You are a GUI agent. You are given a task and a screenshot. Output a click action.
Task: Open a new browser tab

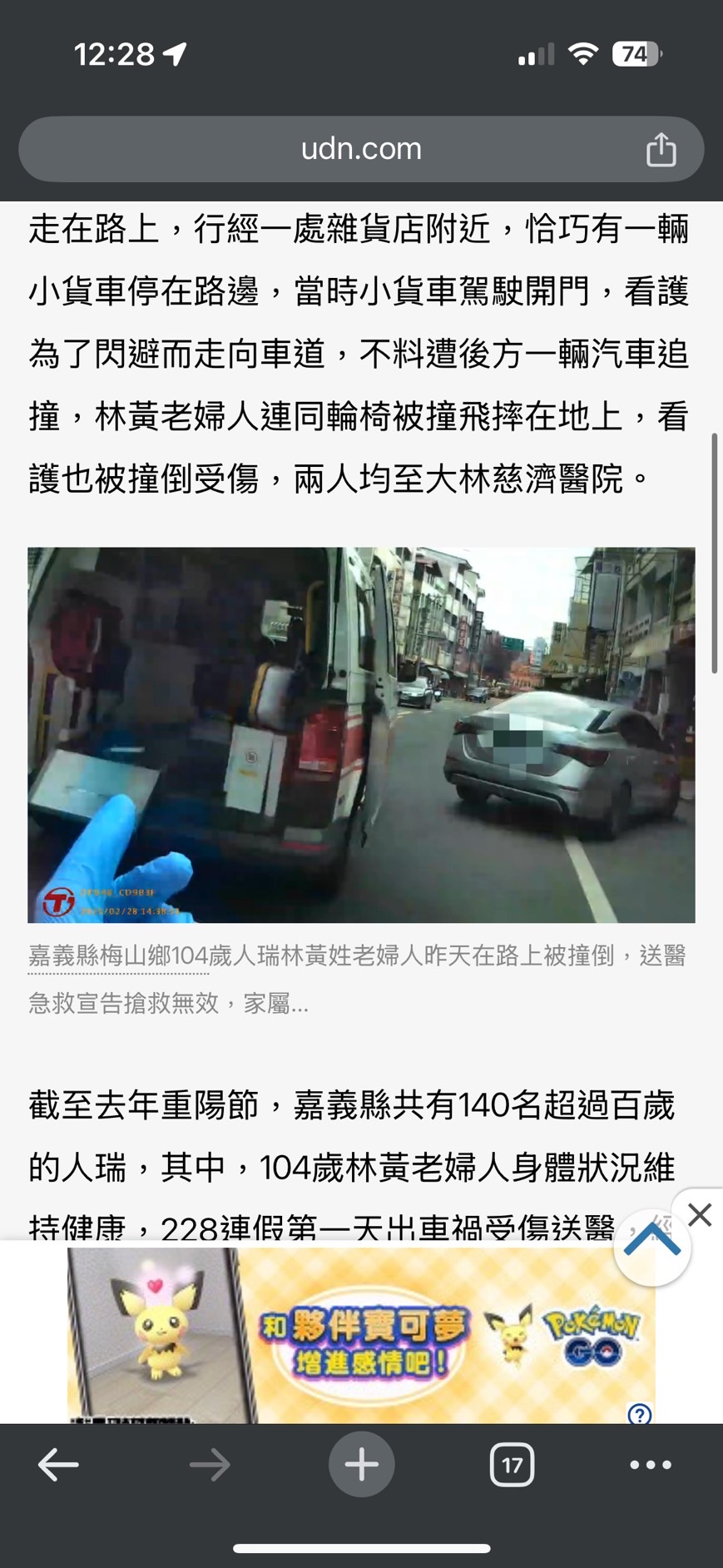(x=361, y=1465)
